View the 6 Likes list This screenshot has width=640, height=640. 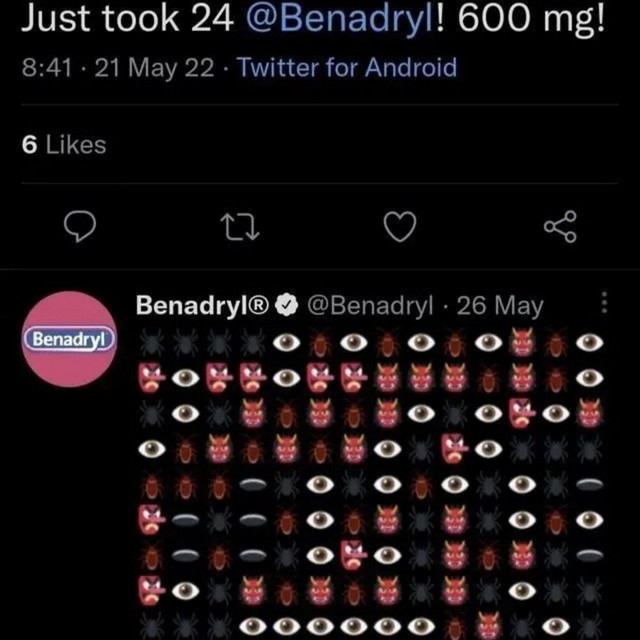click(63, 145)
